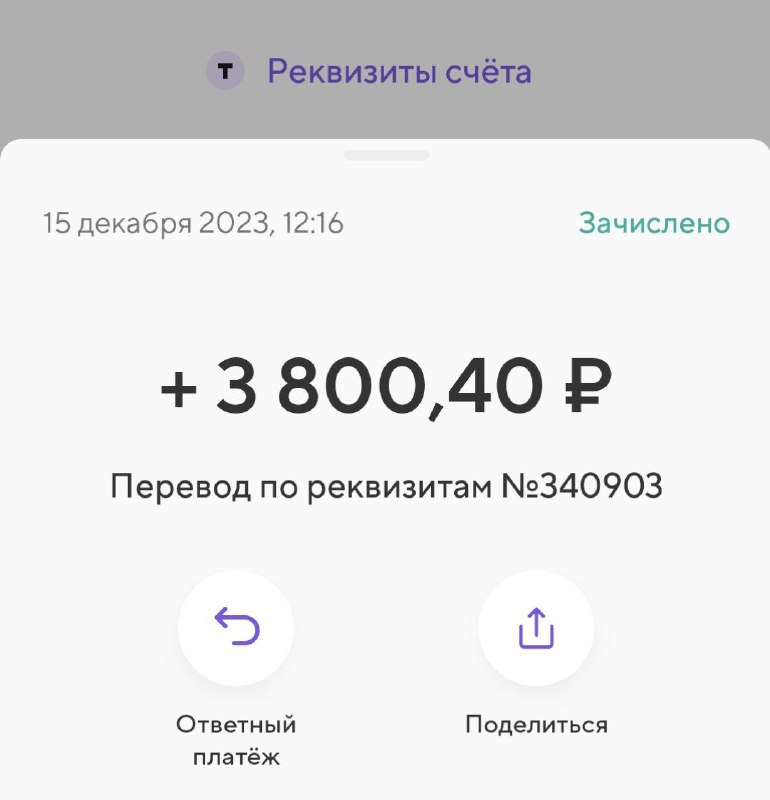Pull the sheet drag handle at the top
770x800 pixels.
[385, 156]
